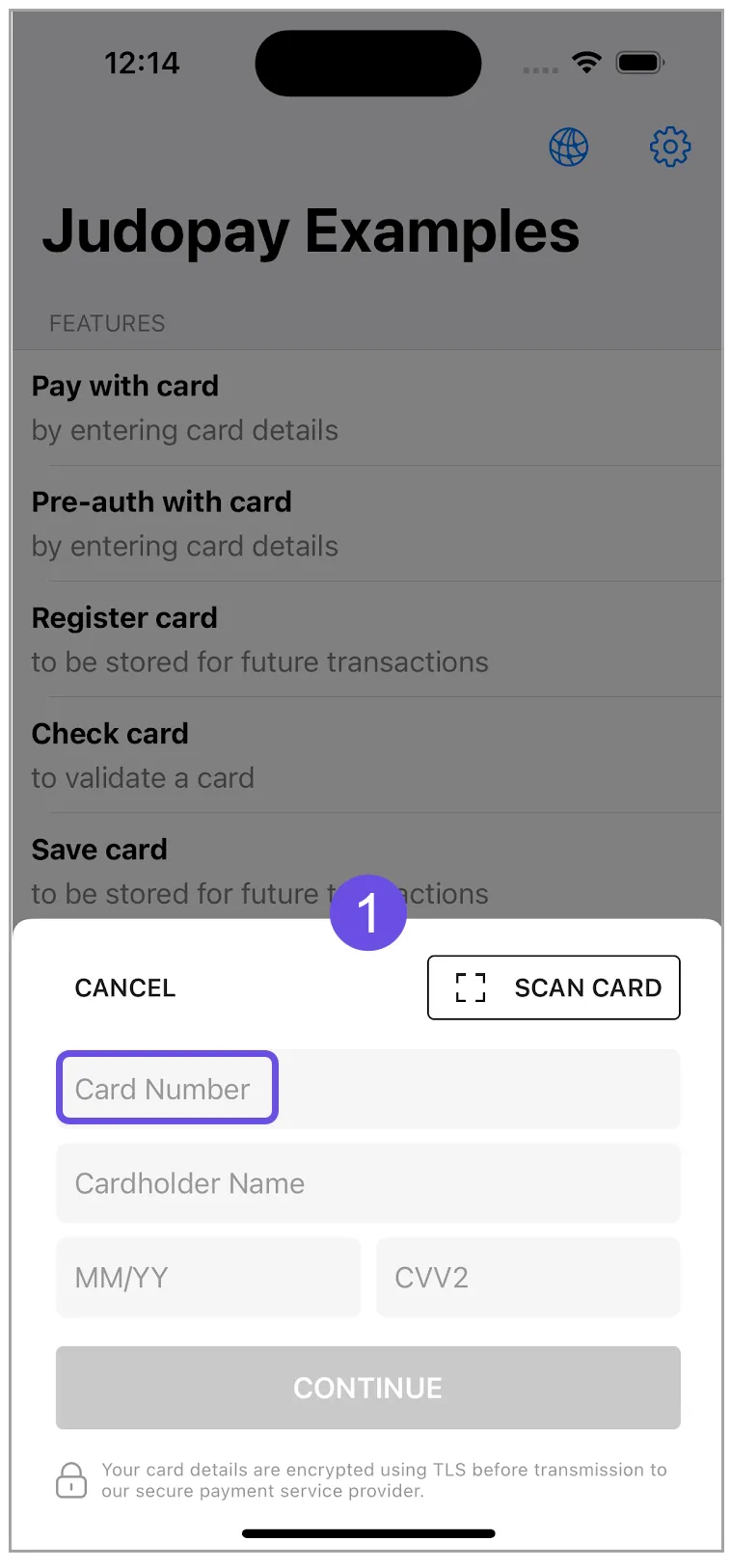The height and width of the screenshot is (1568, 730).
Task: Activate the CVV2 security code field
Action: coord(527,1278)
